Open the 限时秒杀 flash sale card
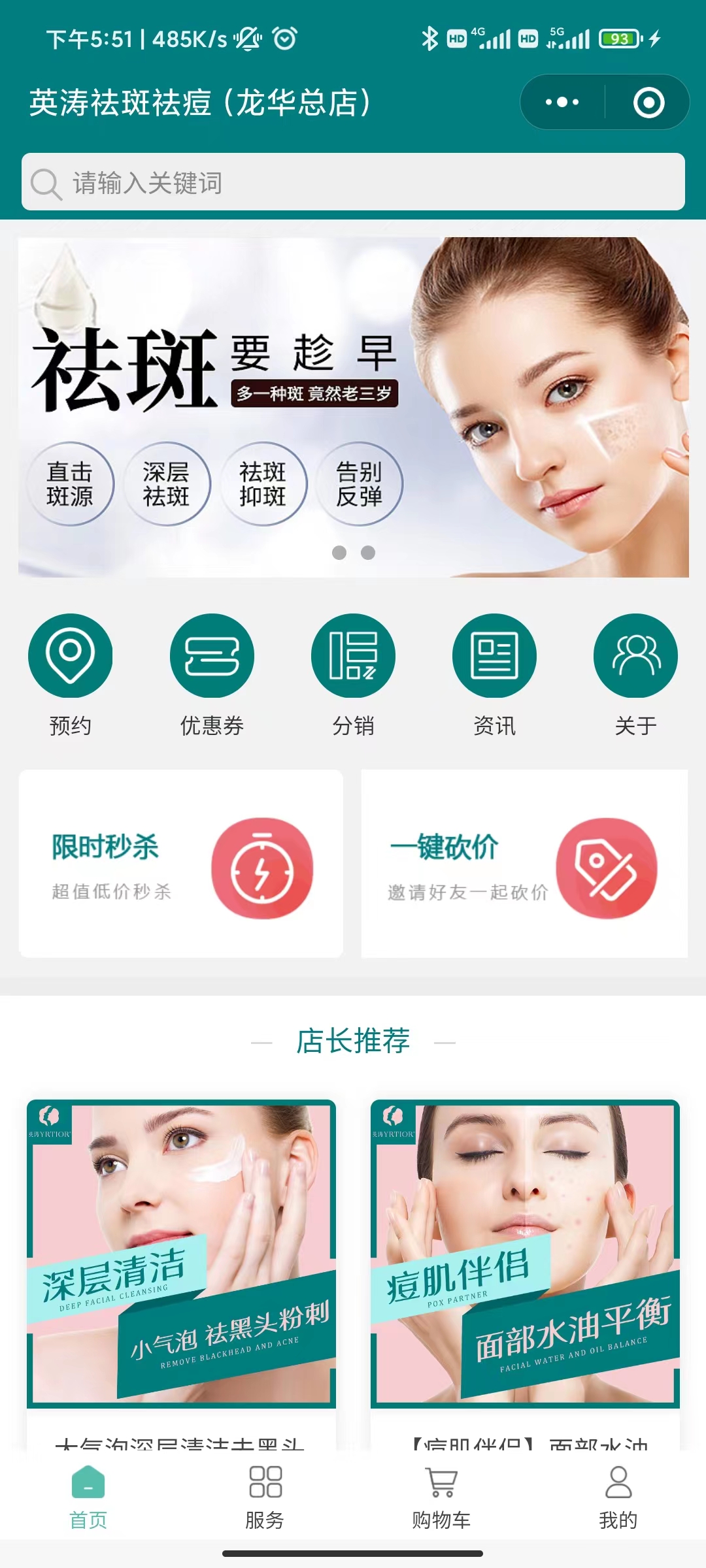 [x=181, y=864]
